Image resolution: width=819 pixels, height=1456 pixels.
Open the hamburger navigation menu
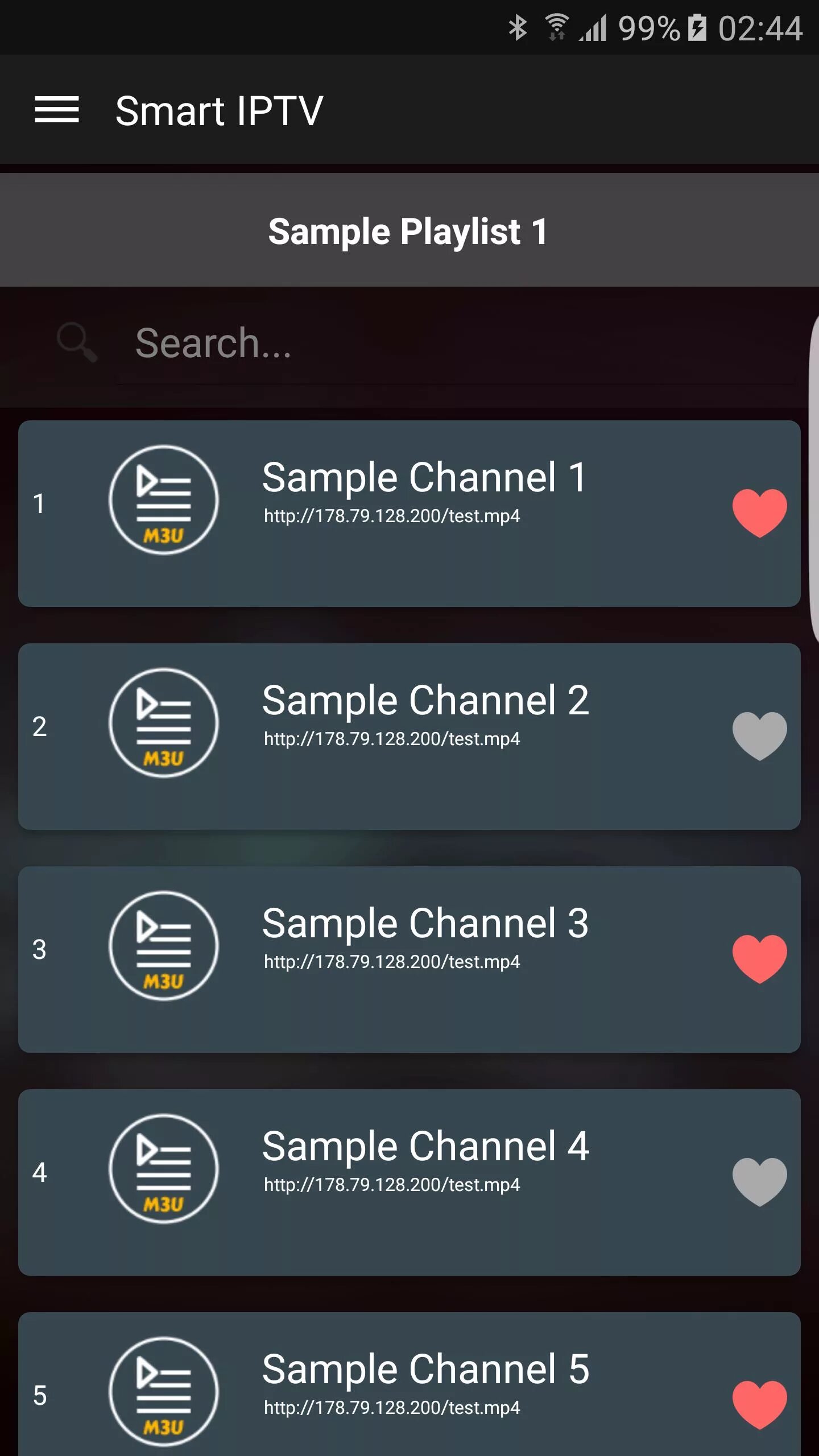[56, 109]
